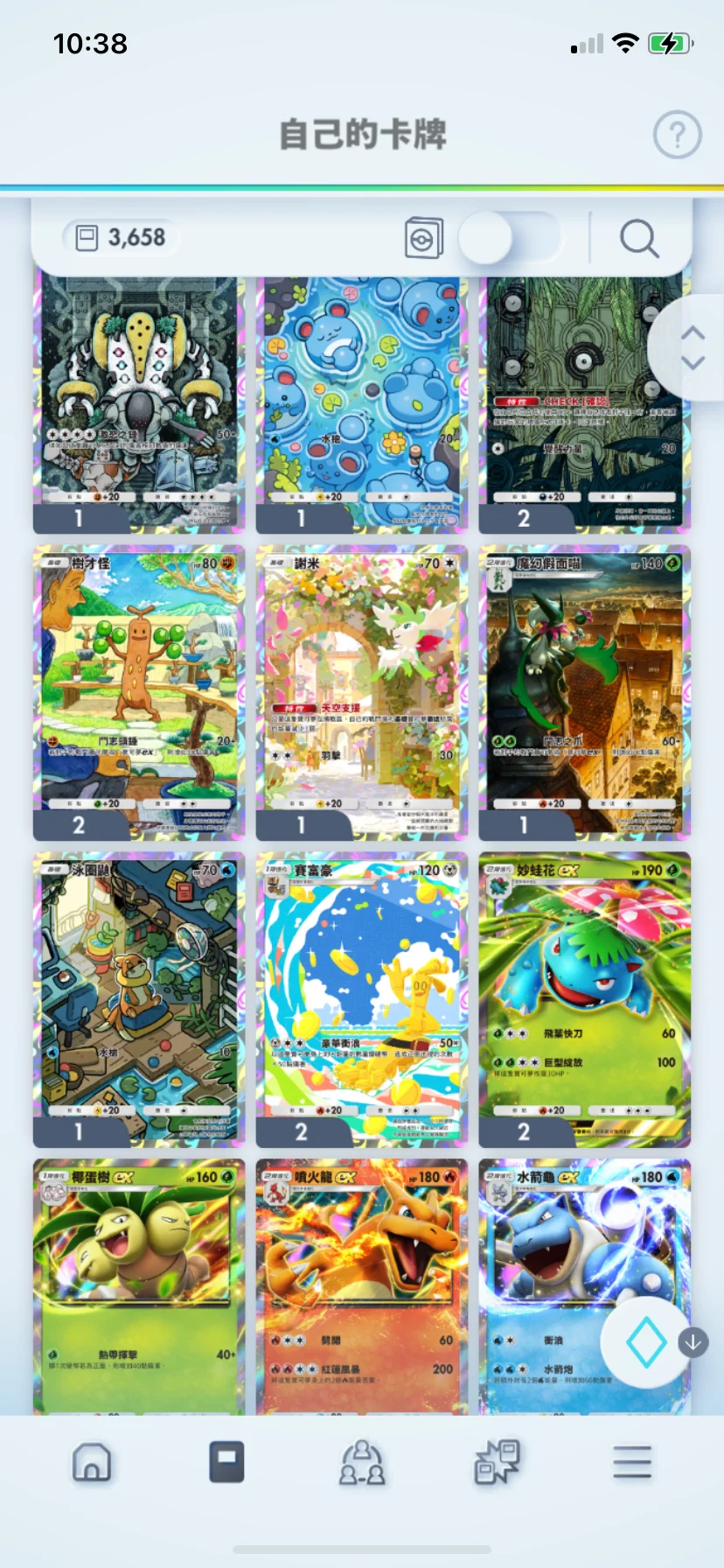Open the 謝米 card
Image resolution: width=724 pixels, height=1568 pixels.
coord(362,692)
